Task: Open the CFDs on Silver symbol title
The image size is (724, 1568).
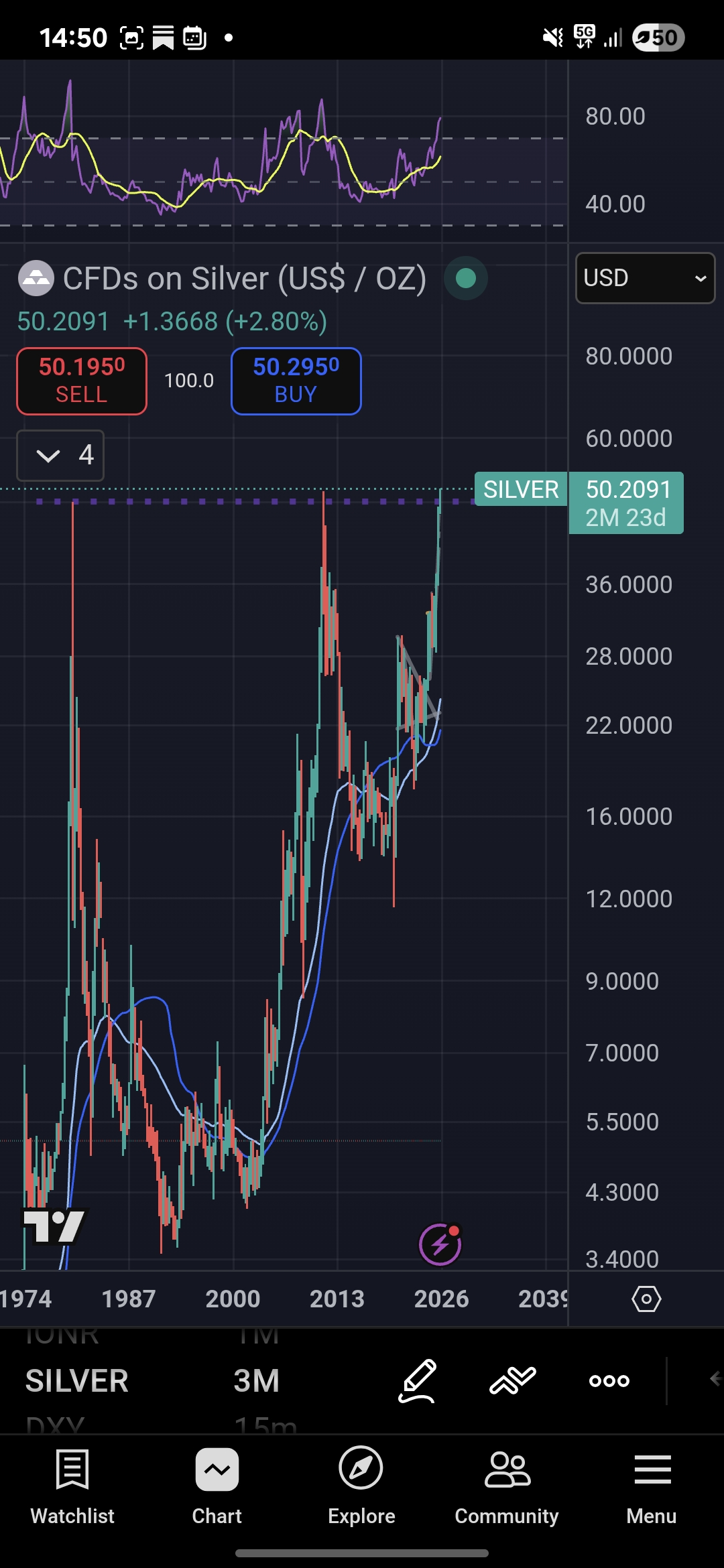Action: [x=244, y=279]
